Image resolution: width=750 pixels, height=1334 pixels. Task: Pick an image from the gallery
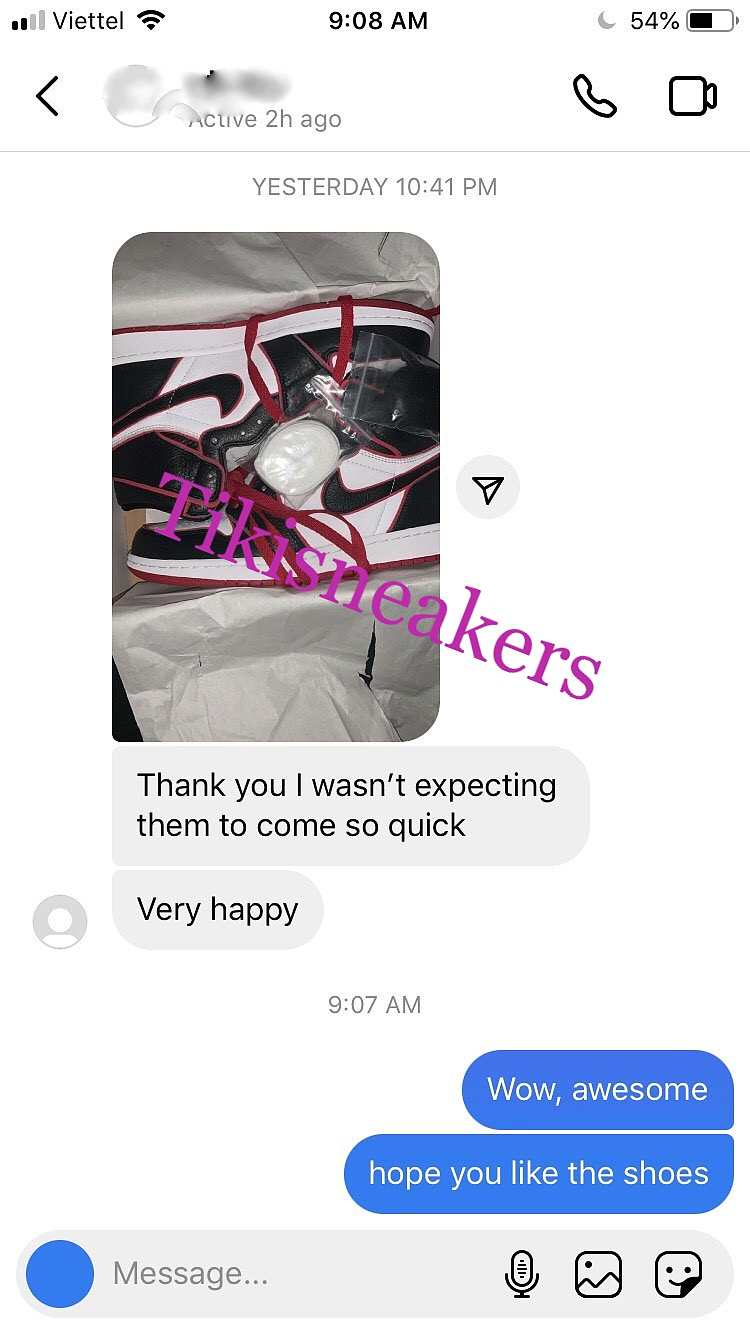click(598, 1274)
